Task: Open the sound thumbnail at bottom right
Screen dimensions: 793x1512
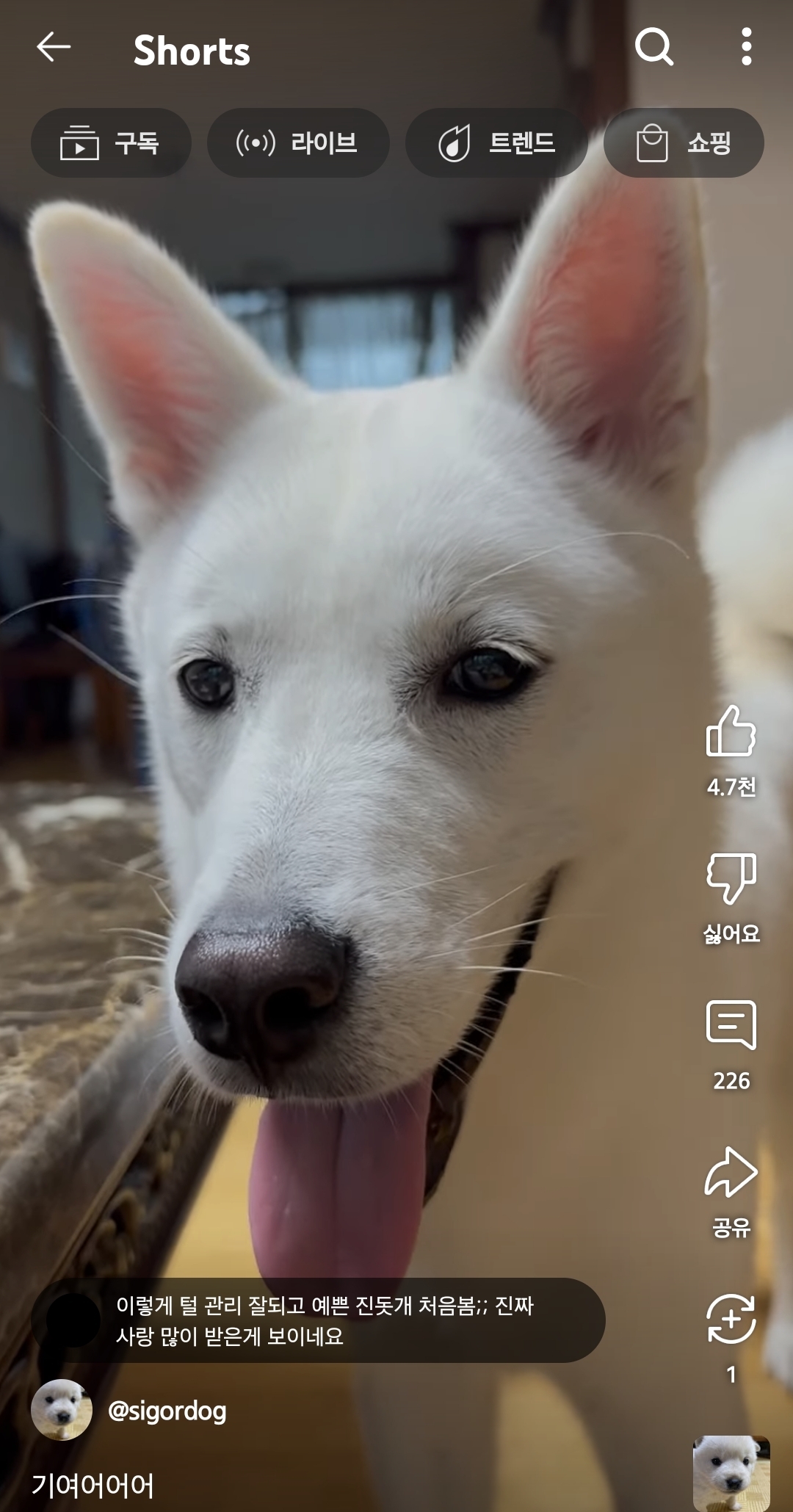Action: tap(731, 1472)
